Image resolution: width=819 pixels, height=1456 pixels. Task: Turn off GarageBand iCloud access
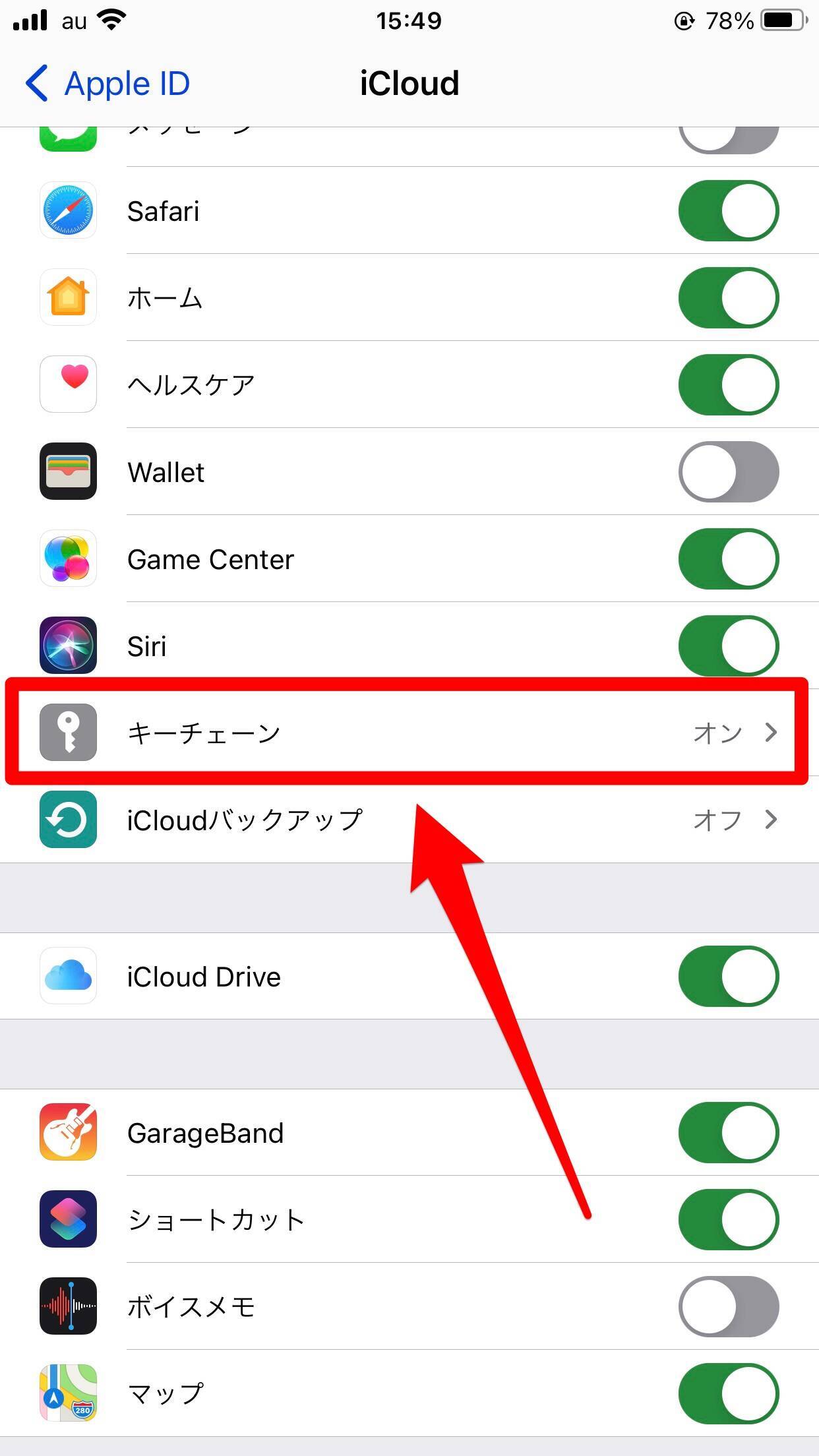point(728,1133)
